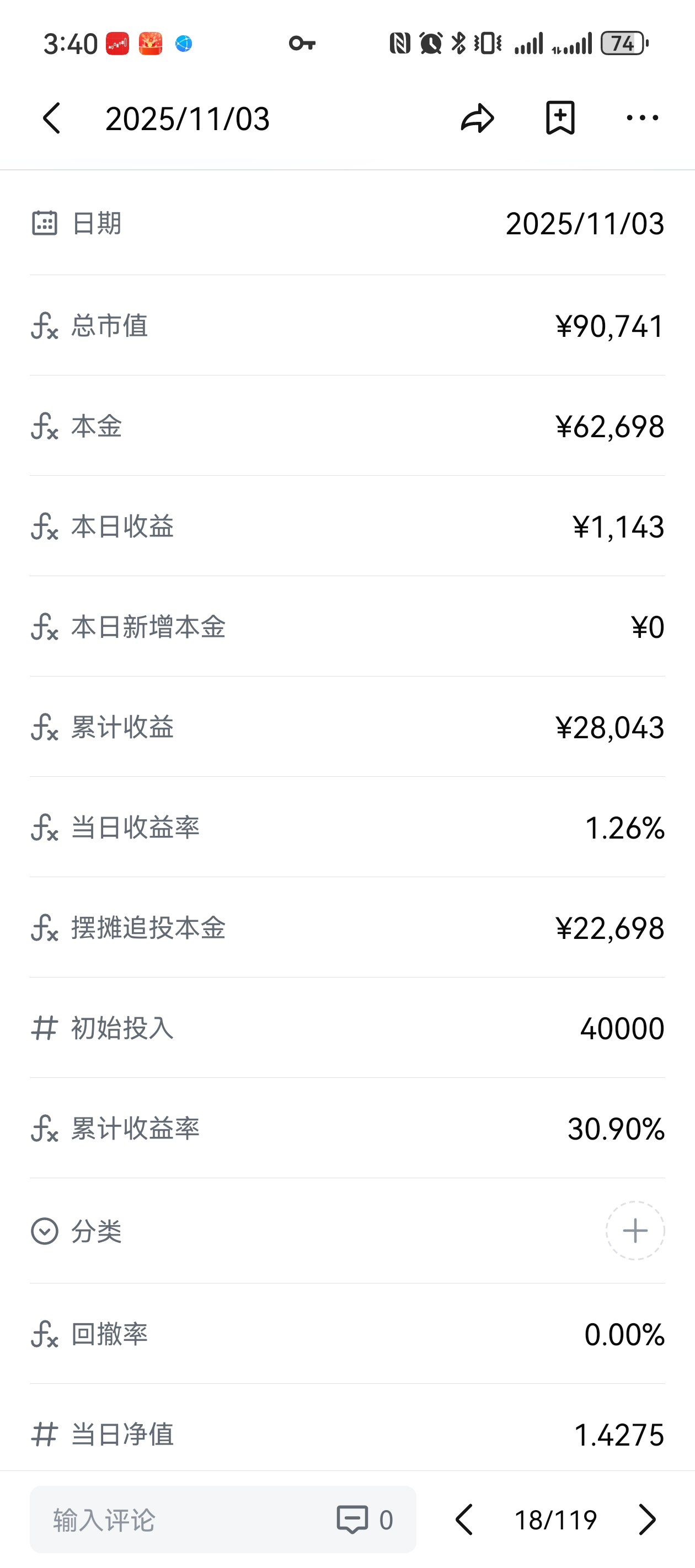695x1568 pixels.
Task: Add an option to 分类
Action: click(635, 1231)
